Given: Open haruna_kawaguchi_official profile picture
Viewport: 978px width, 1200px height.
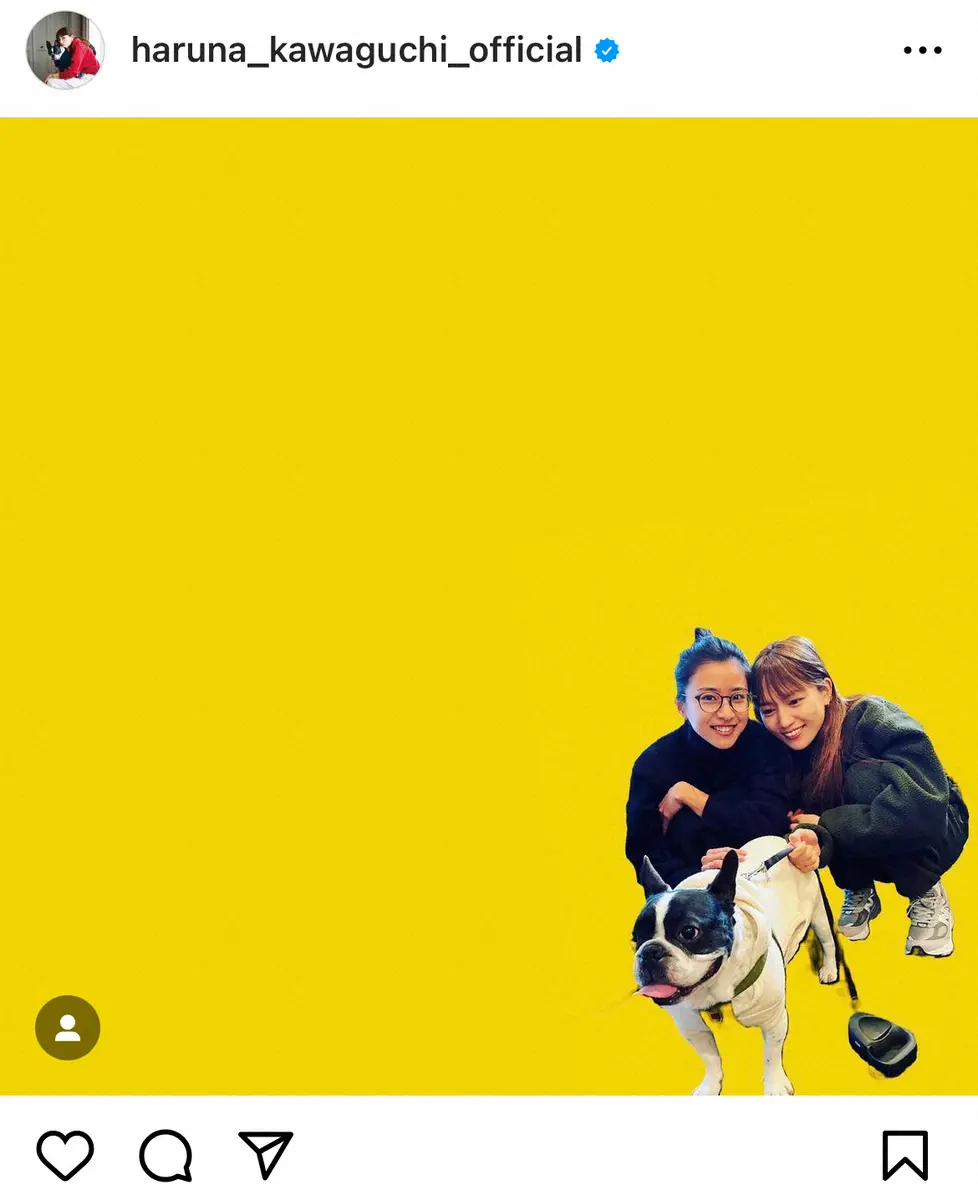Looking at the screenshot, I should pyautogui.click(x=65, y=50).
